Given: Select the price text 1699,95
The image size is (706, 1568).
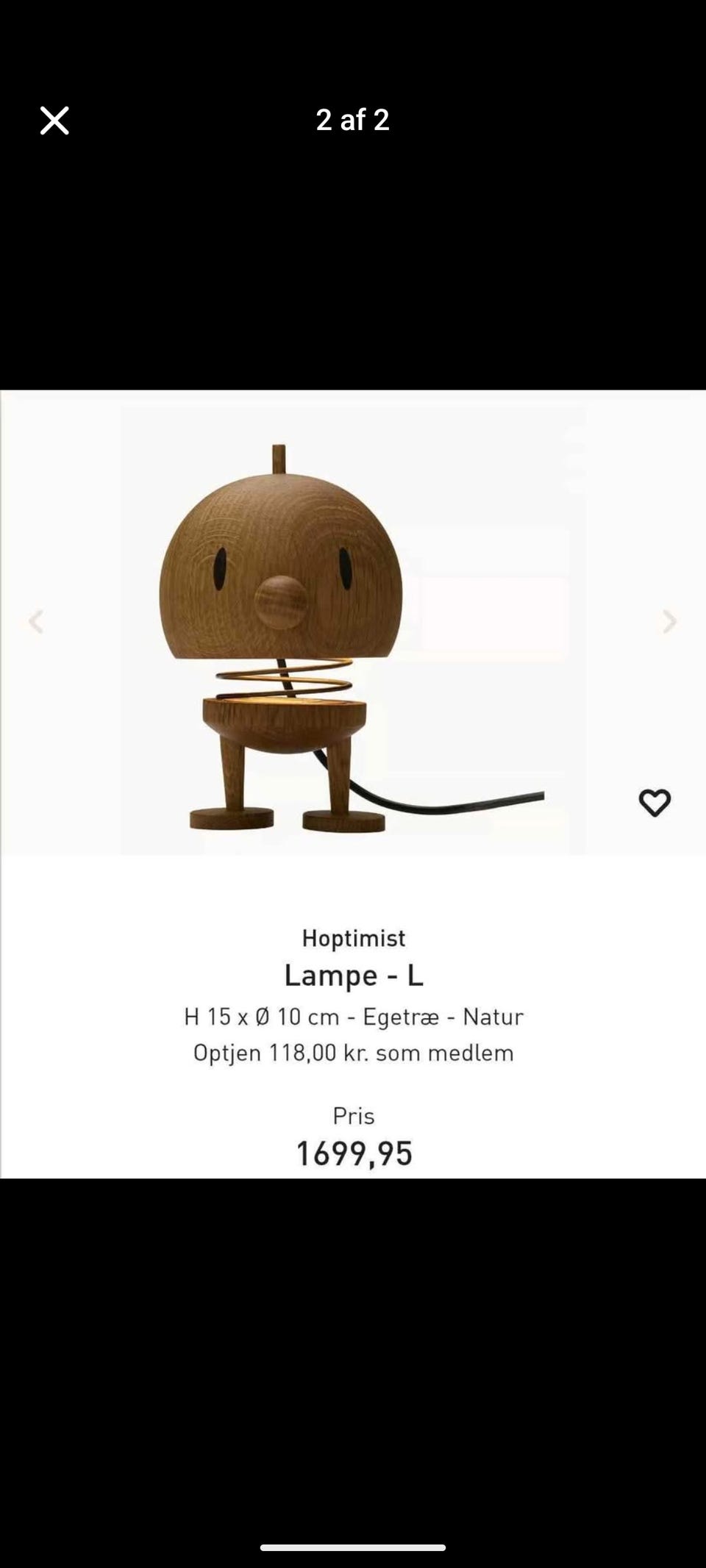Looking at the screenshot, I should click(x=352, y=1154).
